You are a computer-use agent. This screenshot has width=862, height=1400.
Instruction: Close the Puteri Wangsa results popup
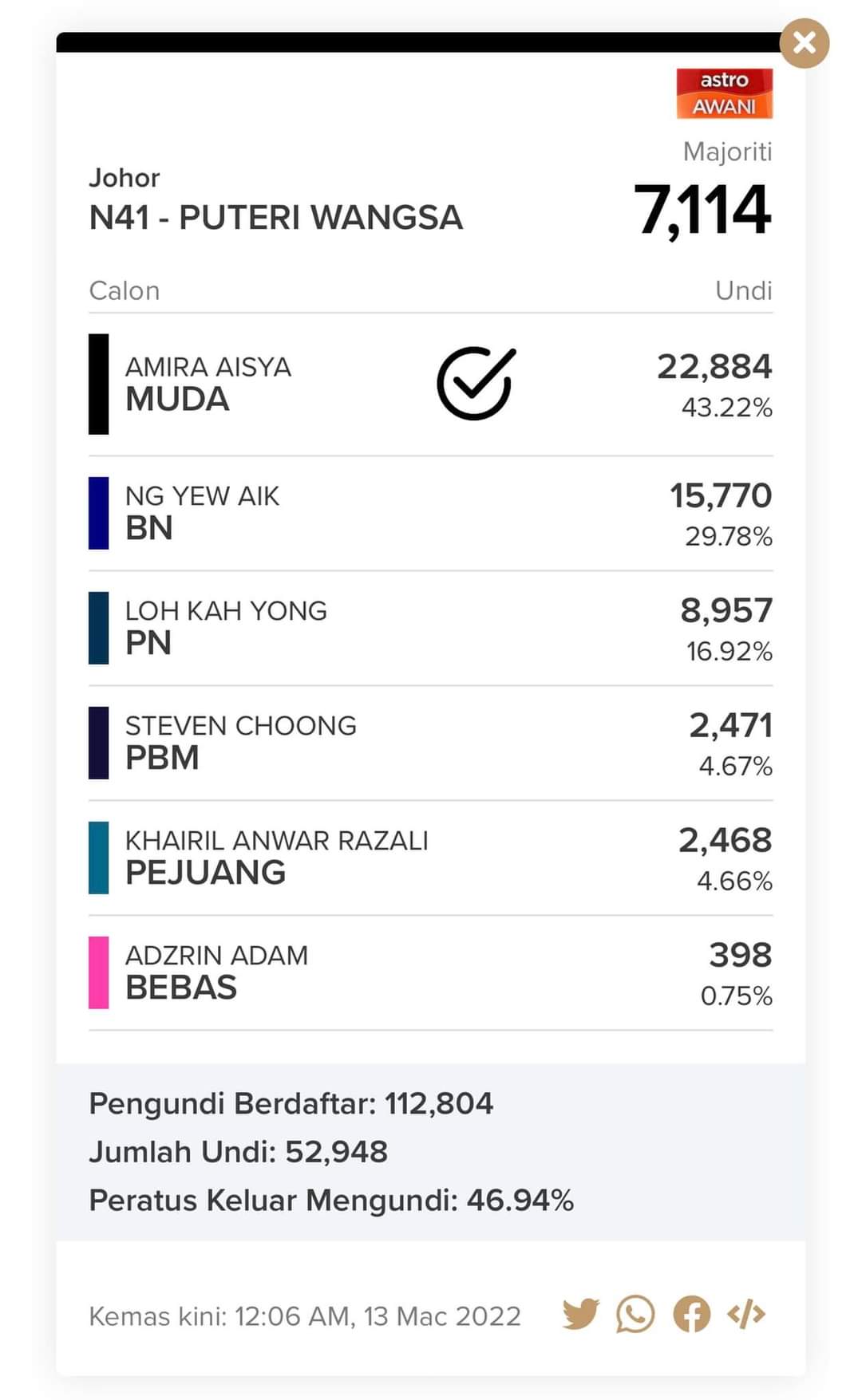(x=805, y=42)
